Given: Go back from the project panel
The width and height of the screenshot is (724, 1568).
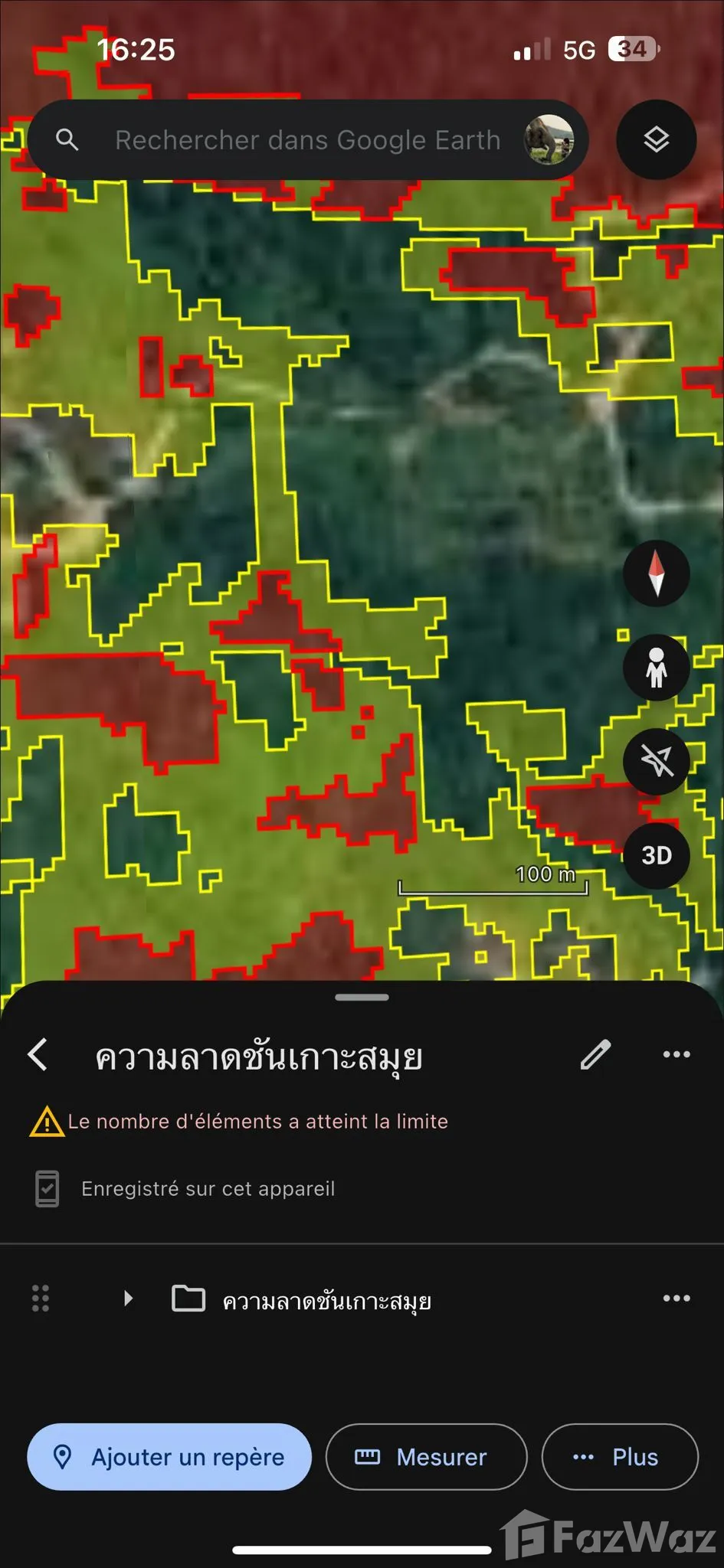Looking at the screenshot, I should click(38, 1055).
